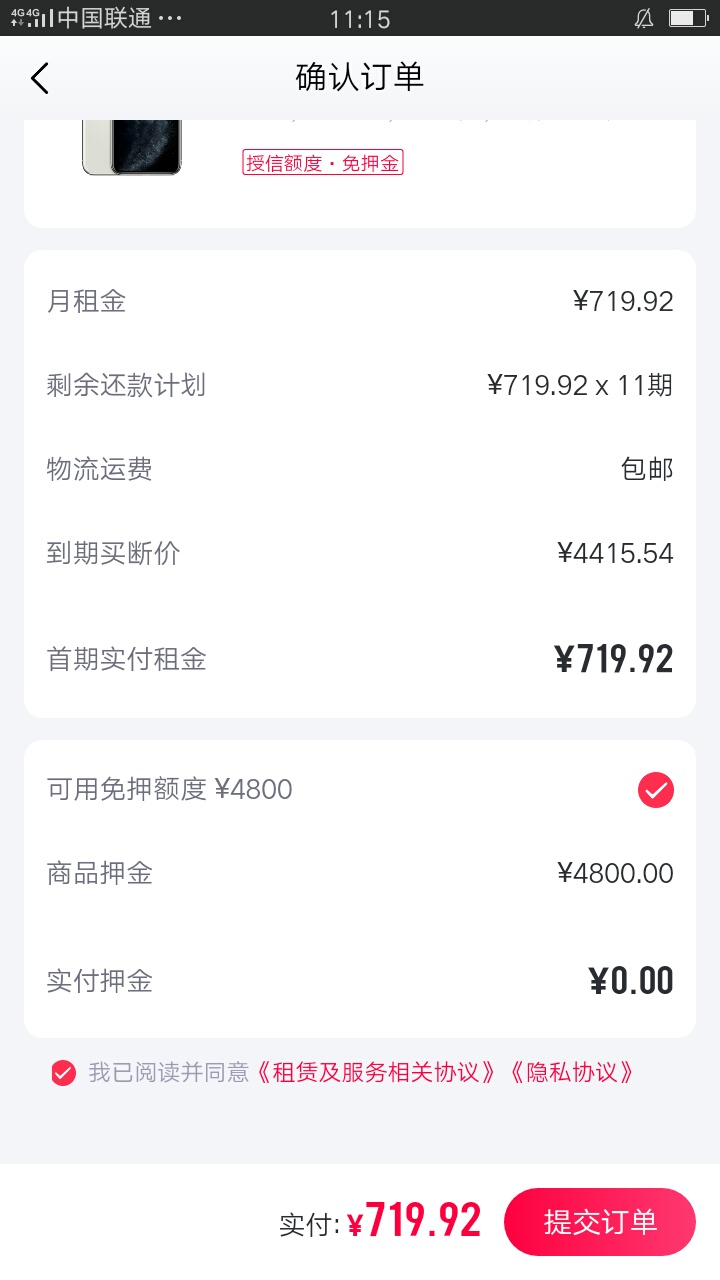Toggle the 可用免押额度 ¥4800 checkmark
Image resolution: width=720 pixels, height=1280 pixels.
point(656,790)
